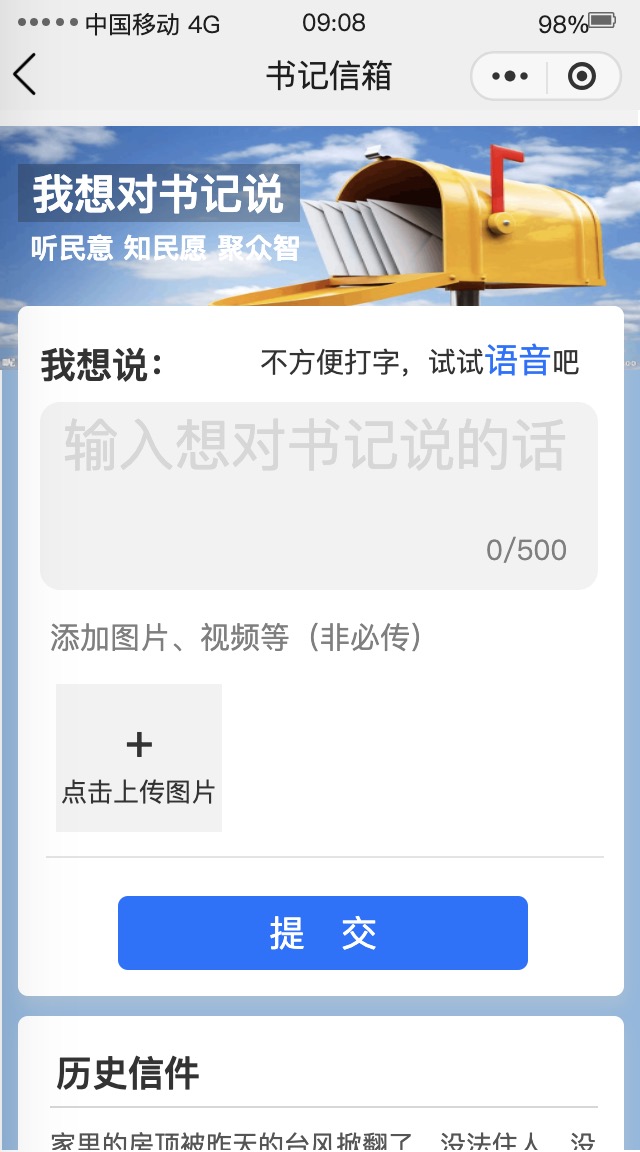Viewport: 640px width, 1152px height.
Task: Open the mini program three-dot menu
Action: click(x=510, y=76)
